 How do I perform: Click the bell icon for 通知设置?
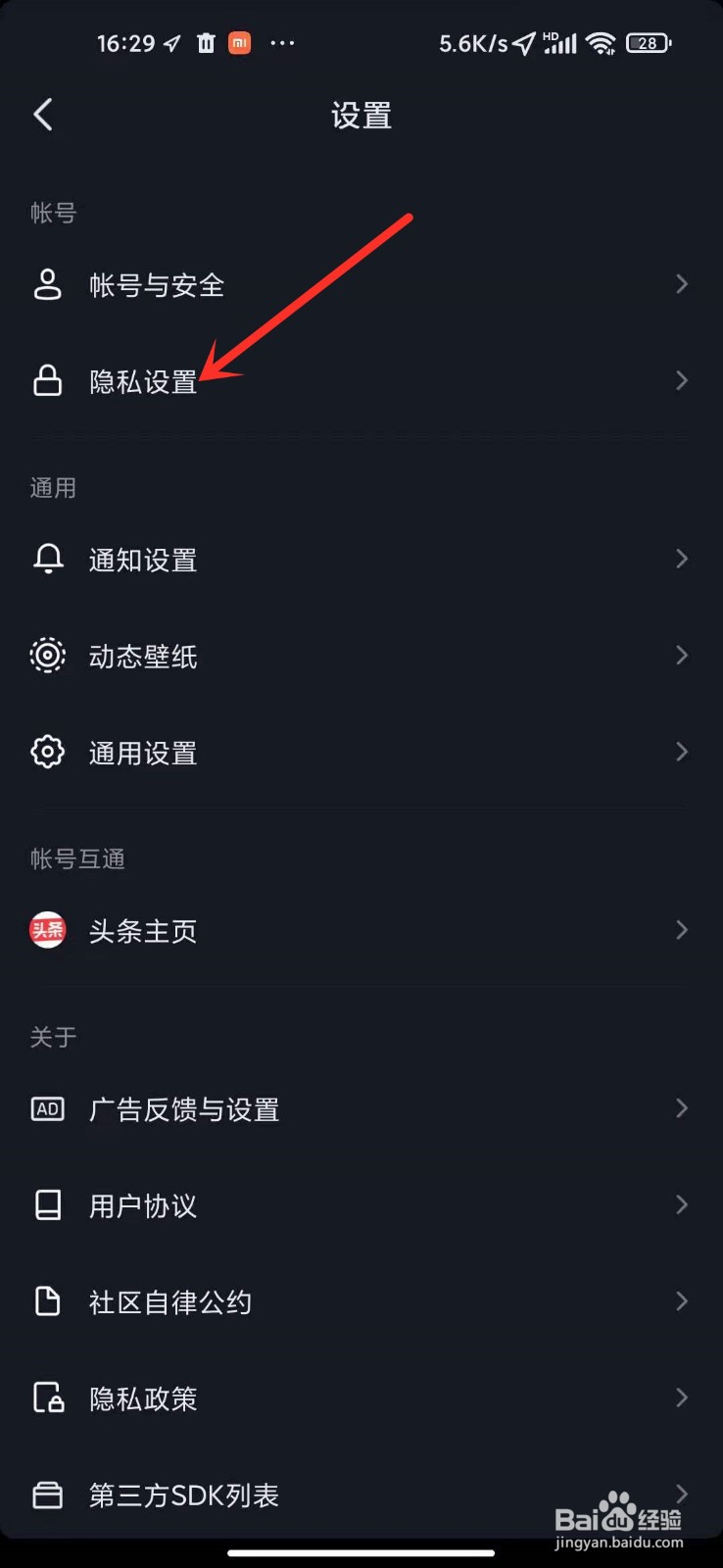47,559
